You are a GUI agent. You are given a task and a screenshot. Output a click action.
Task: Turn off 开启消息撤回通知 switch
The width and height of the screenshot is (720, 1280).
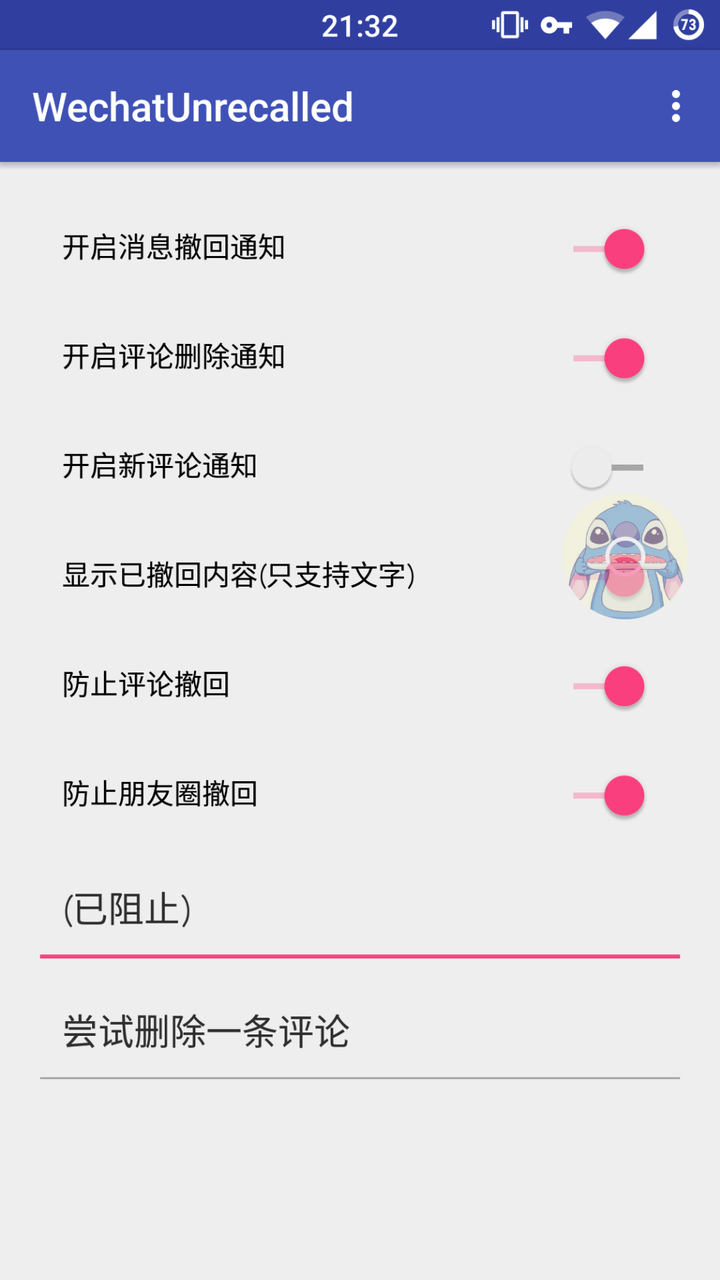point(608,248)
